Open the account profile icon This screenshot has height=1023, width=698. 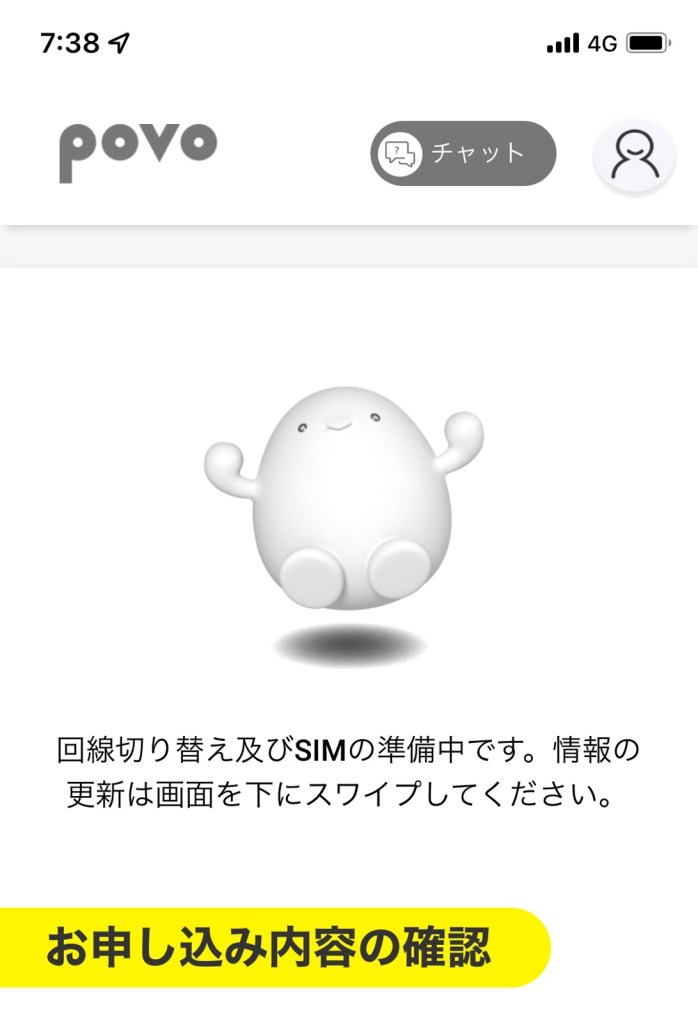pos(634,155)
